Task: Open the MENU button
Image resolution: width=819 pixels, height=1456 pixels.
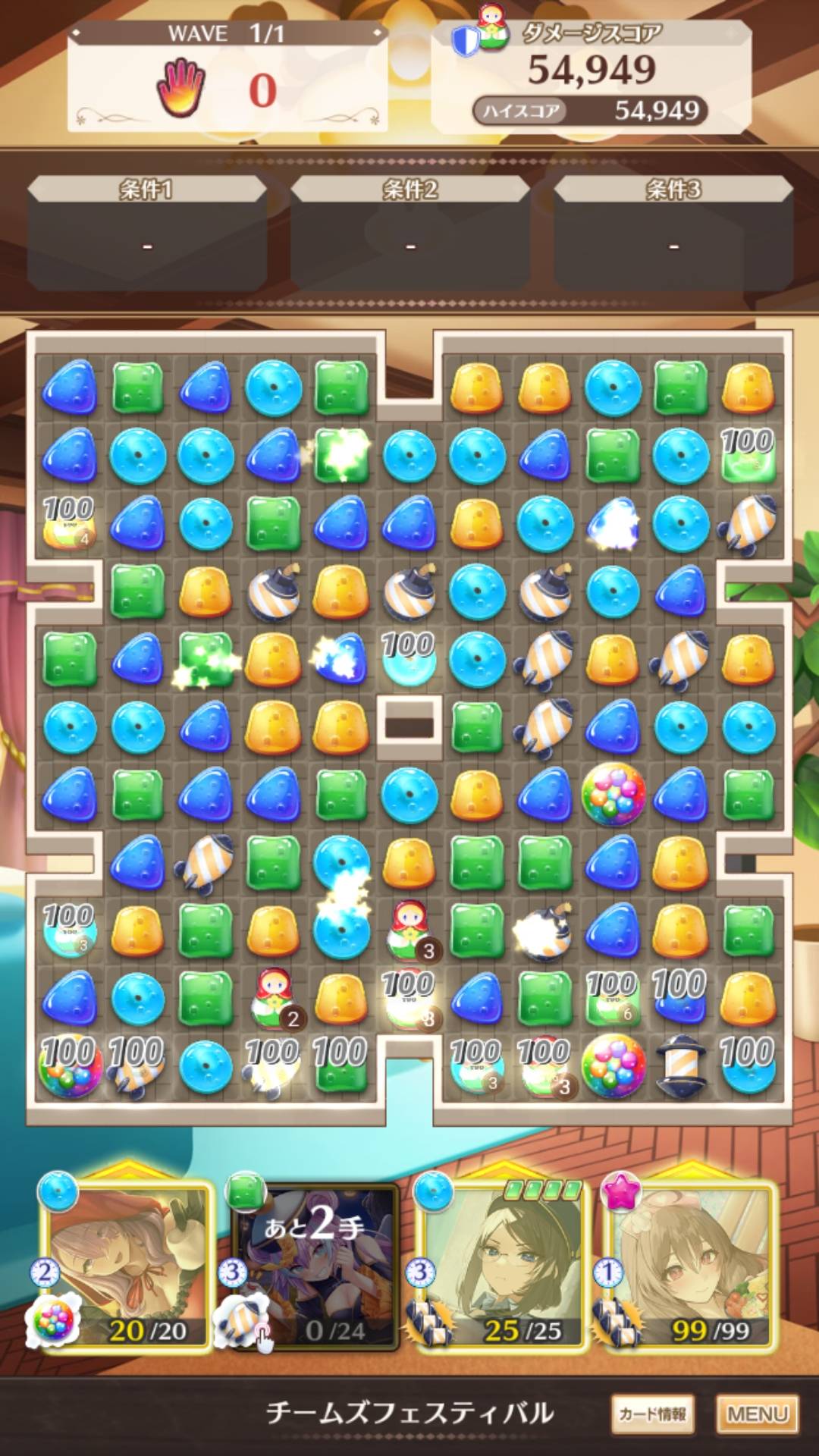Action: (x=757, y=1414)
